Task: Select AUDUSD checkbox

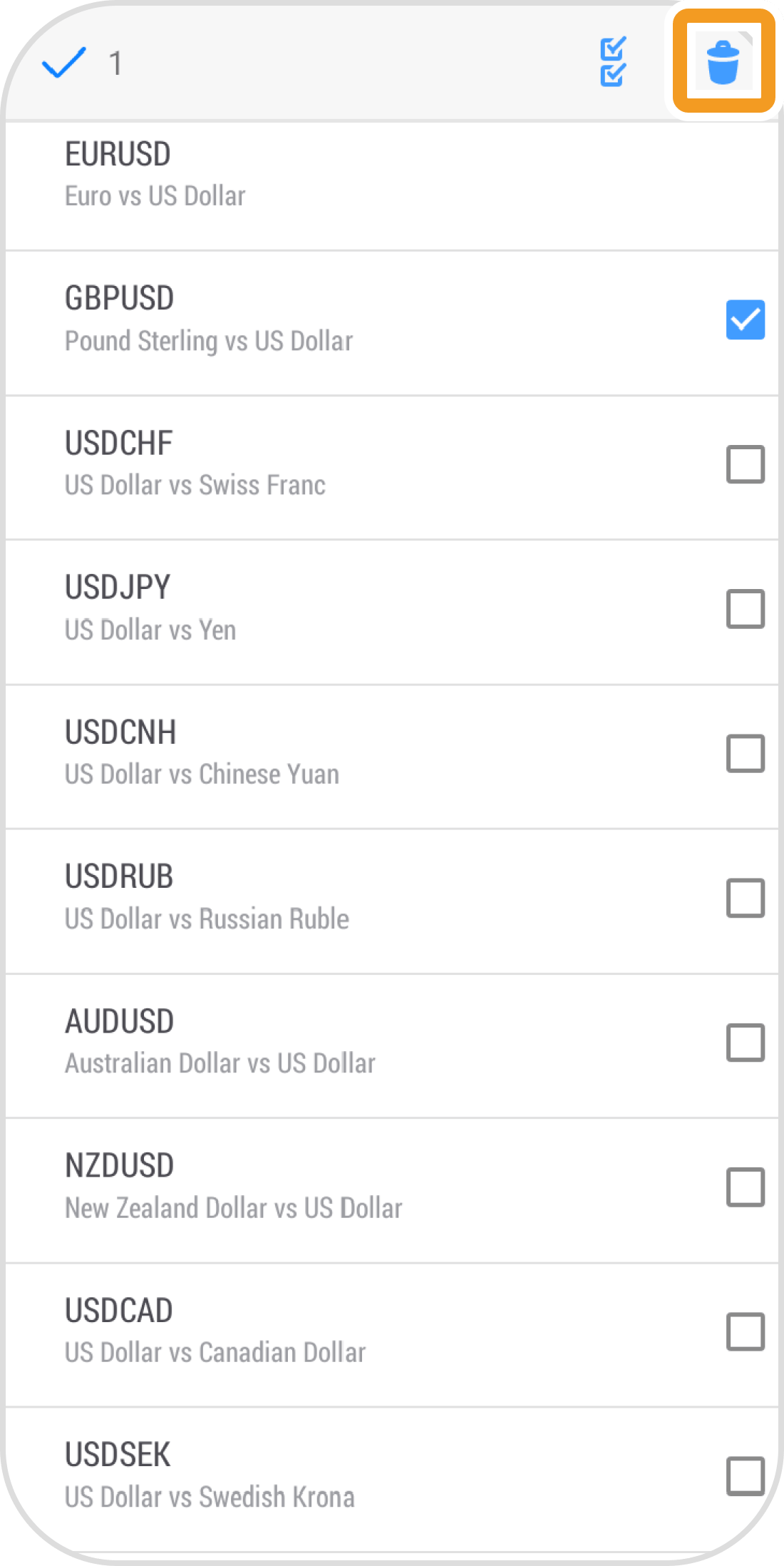Action: pyautogui.click(x=745, y=1043)
